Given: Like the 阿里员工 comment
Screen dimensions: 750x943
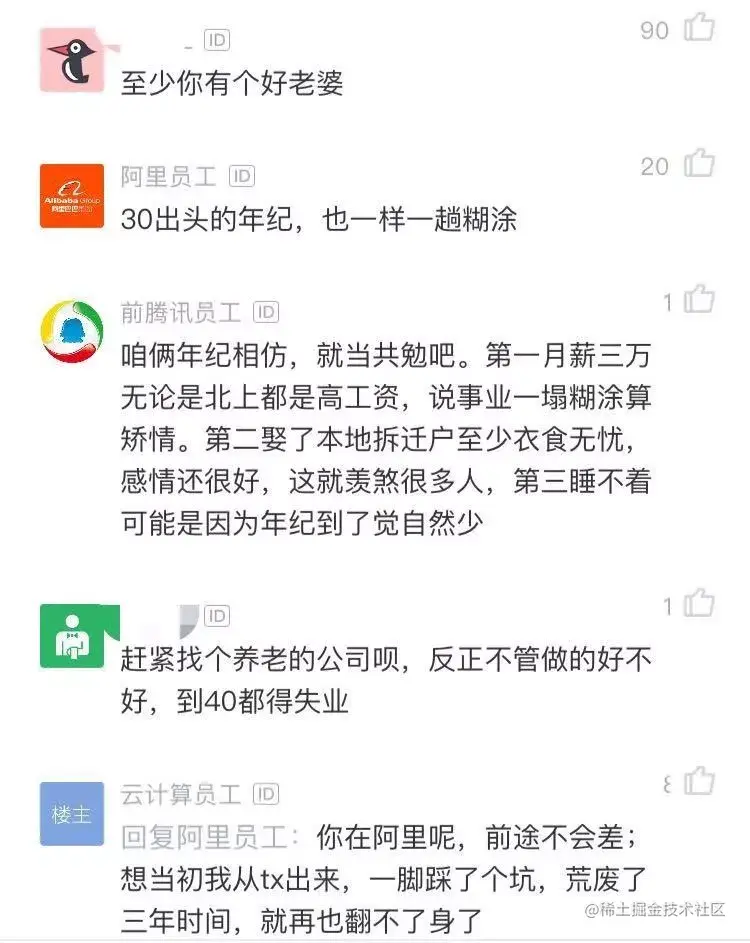Looking at the screenshot, I should (x=699, y=163).
